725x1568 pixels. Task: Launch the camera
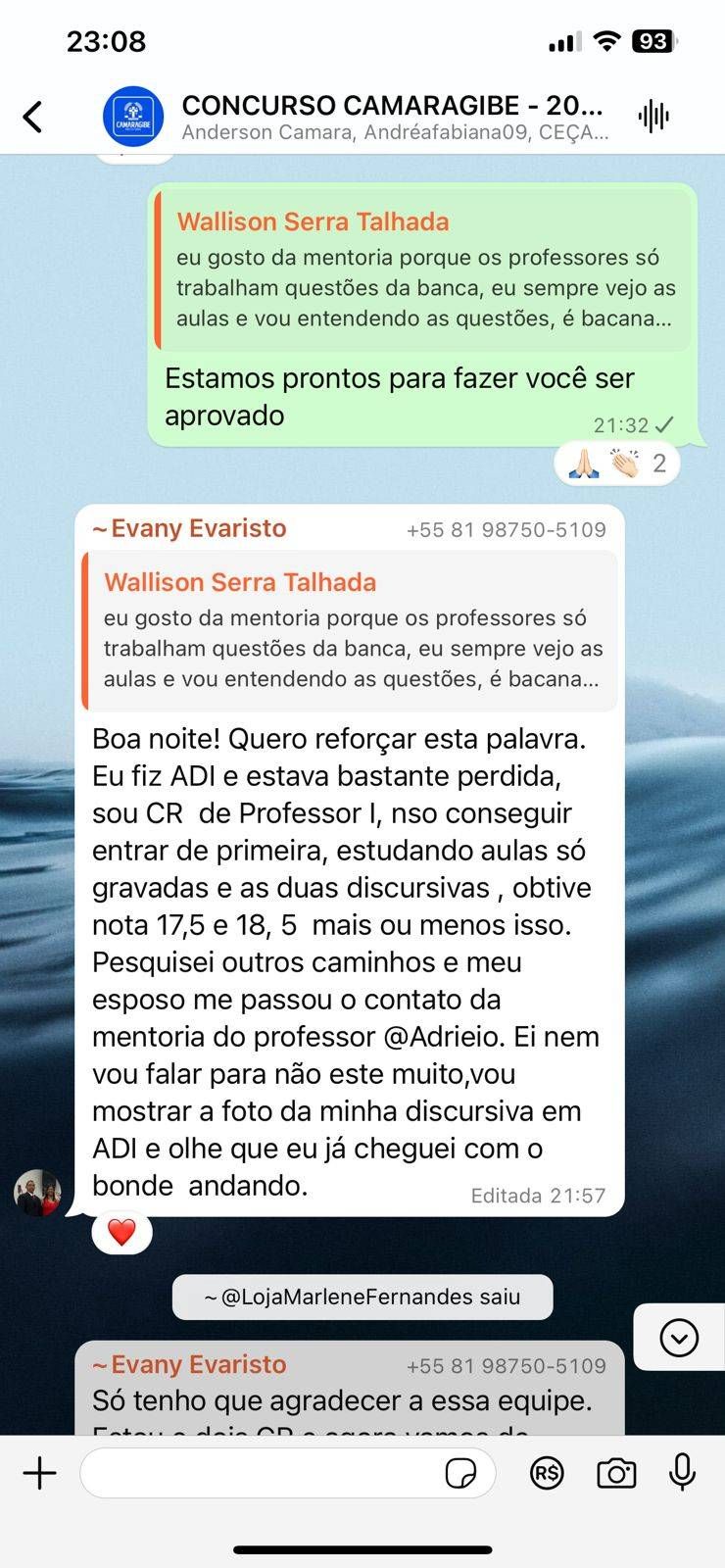coord(616,1473)
